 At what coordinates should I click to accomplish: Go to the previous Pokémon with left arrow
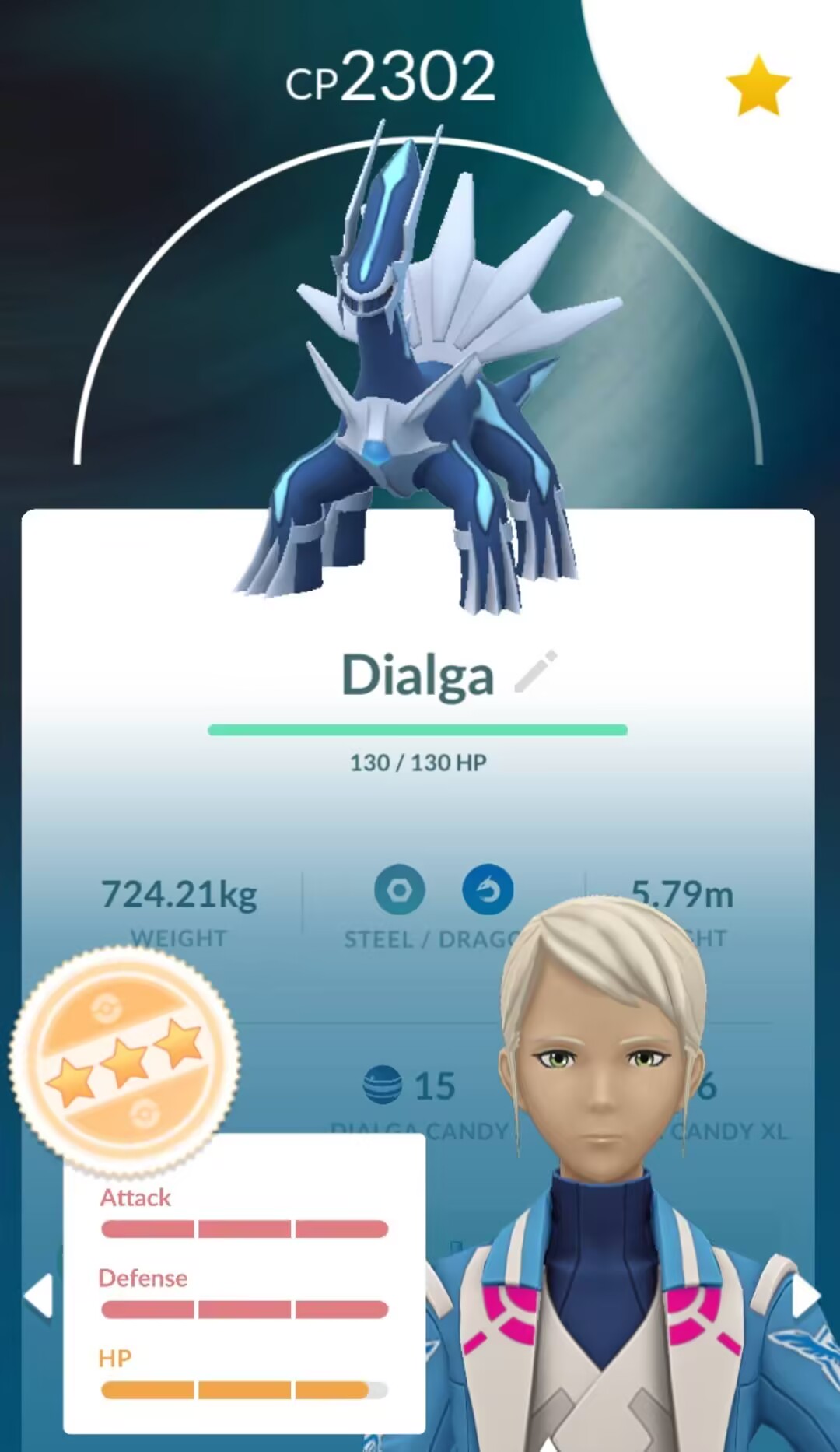coord(37,1296)
